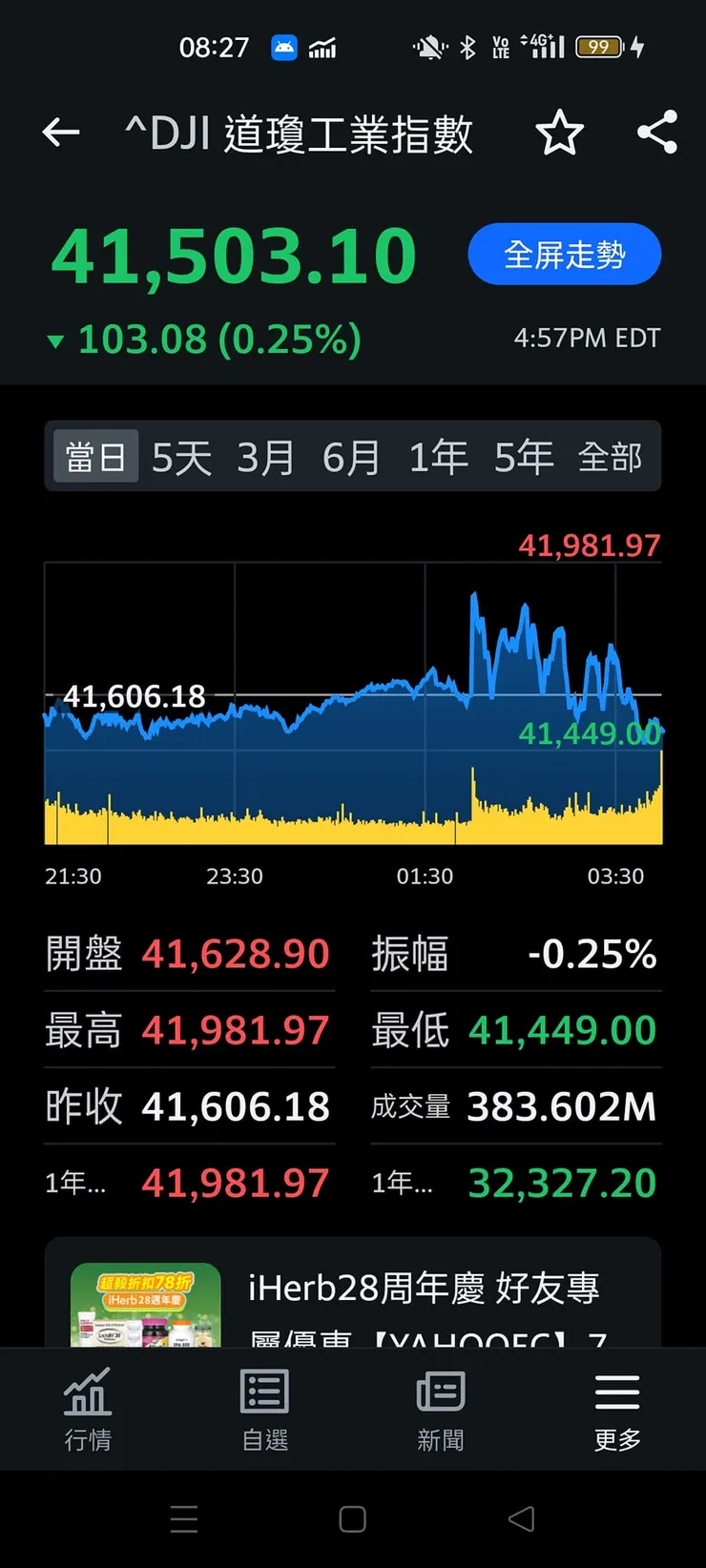The height and width of the screenshot is (1568, 706).
Task: Select the 3月 chart period
Action: [265, 456]
